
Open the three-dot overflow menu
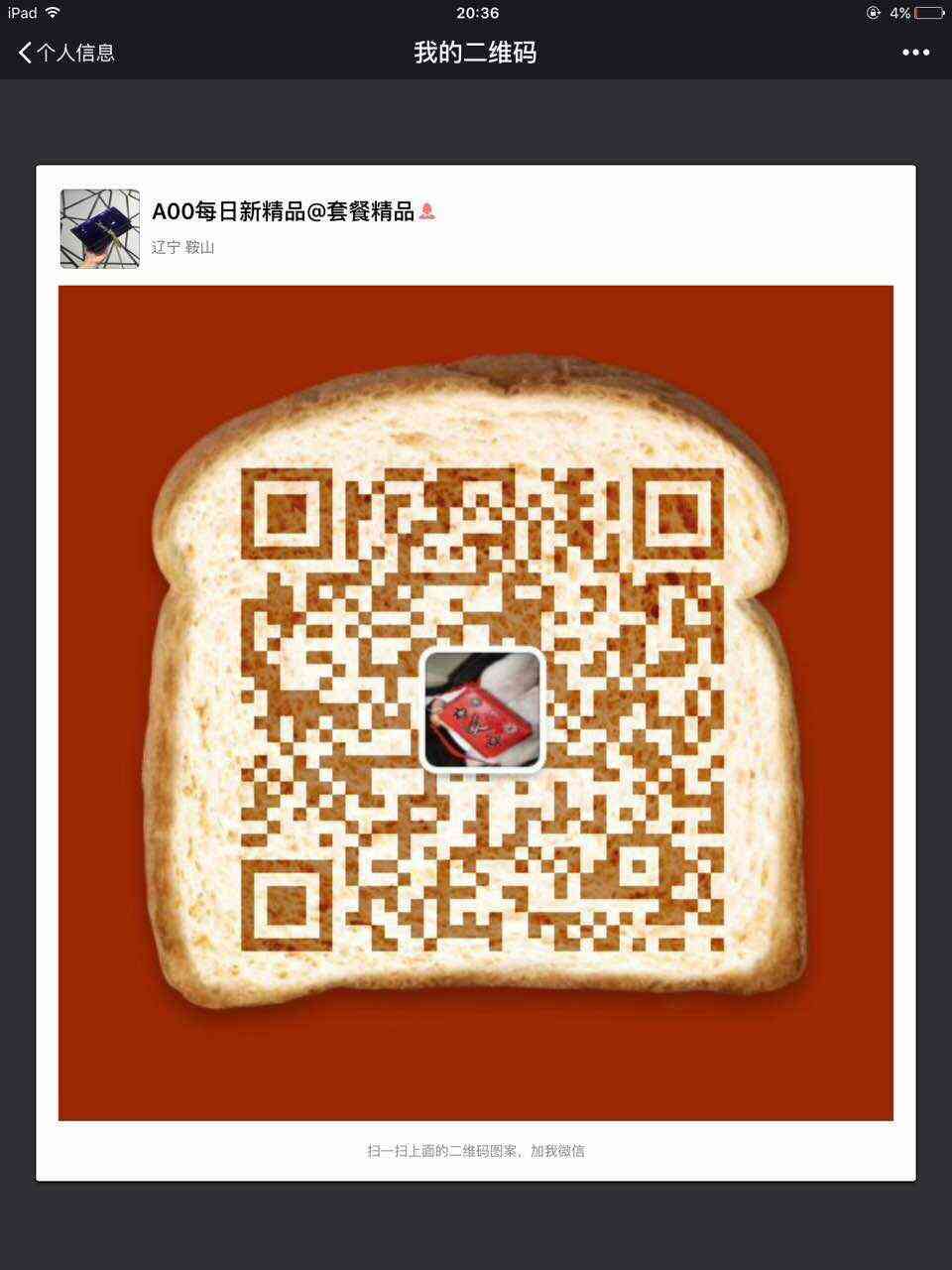915,53
